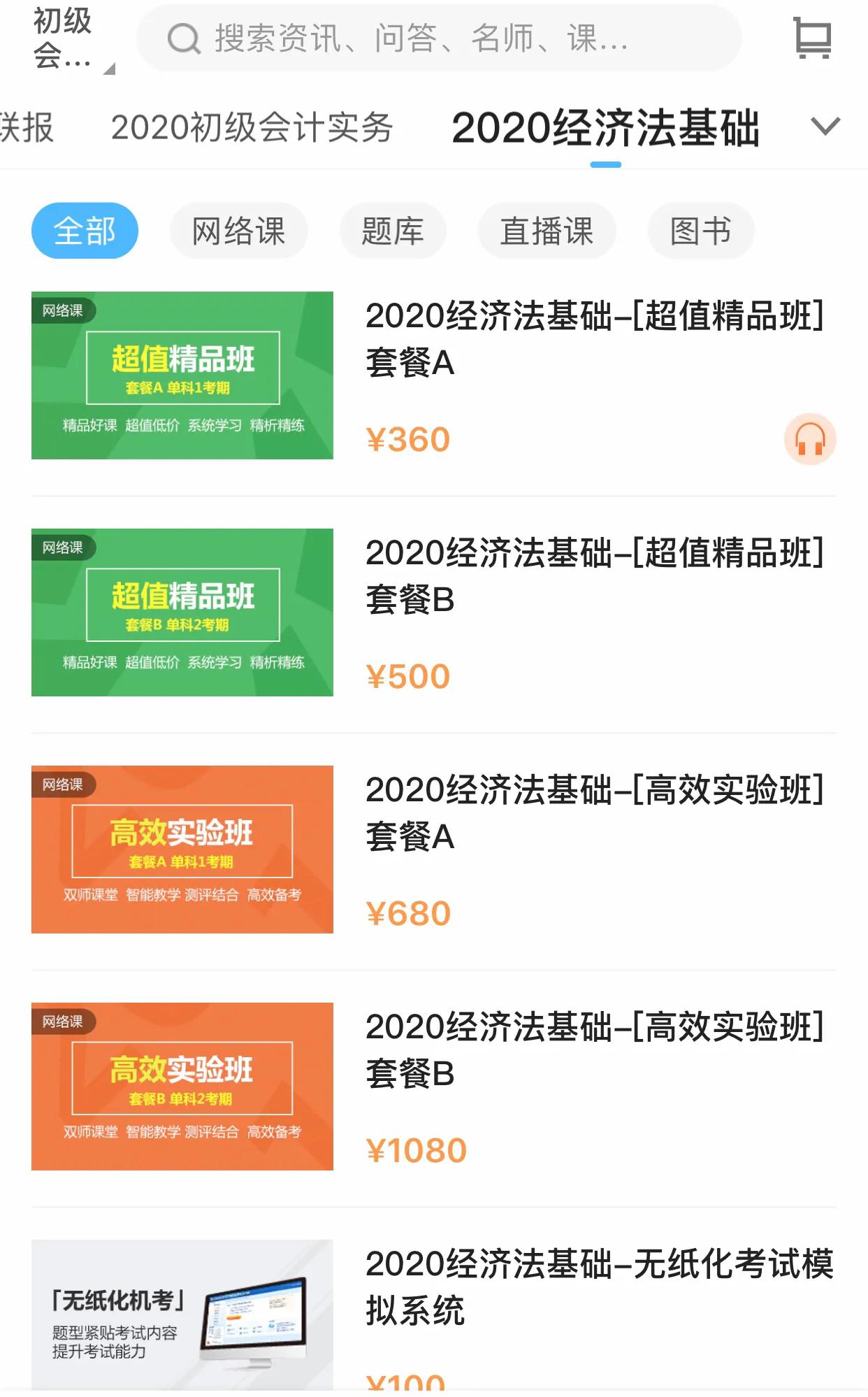Open the 初级会… category dropdown
Image resolution: width=868 pixels, height=1397 pixels.
coord(70,38)
